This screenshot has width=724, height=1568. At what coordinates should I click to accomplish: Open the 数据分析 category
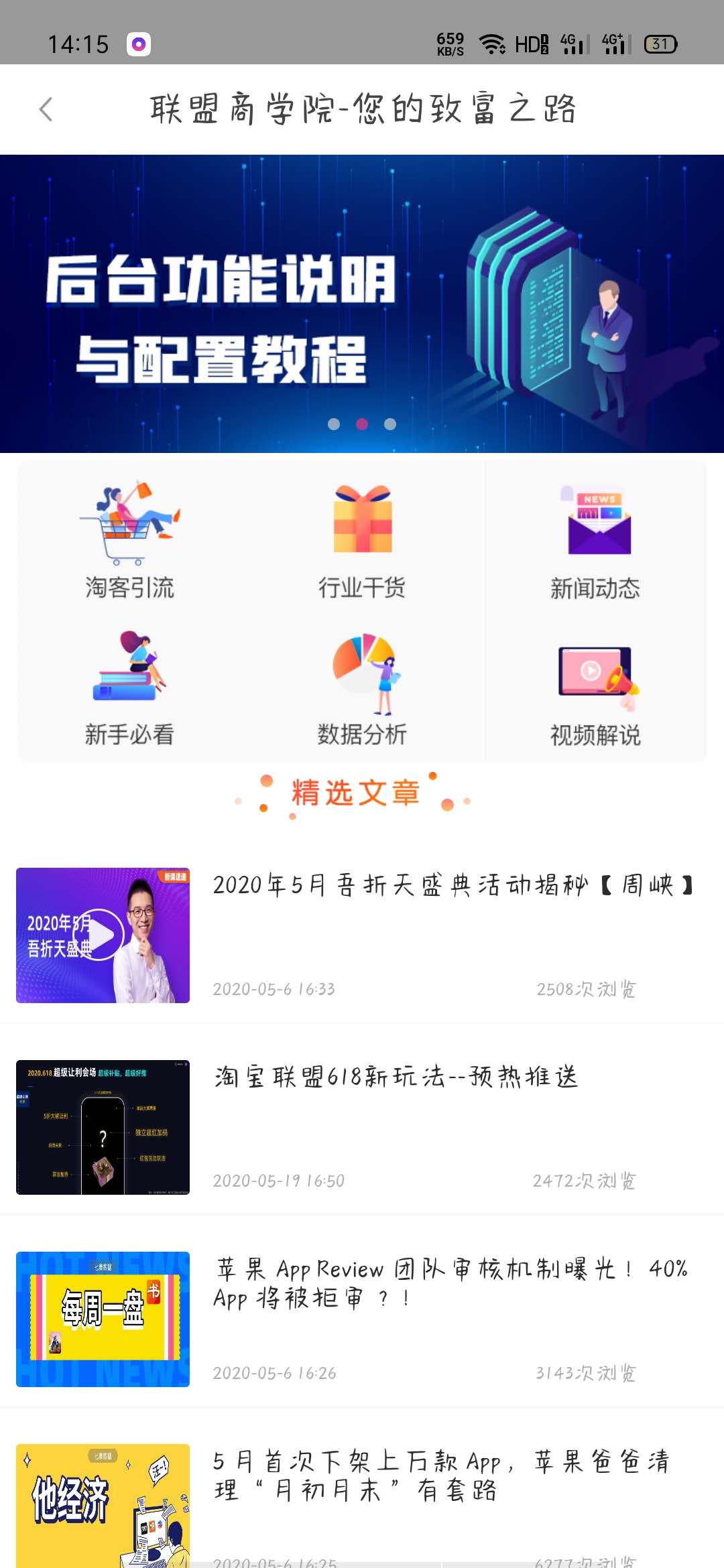coord(362,688)
